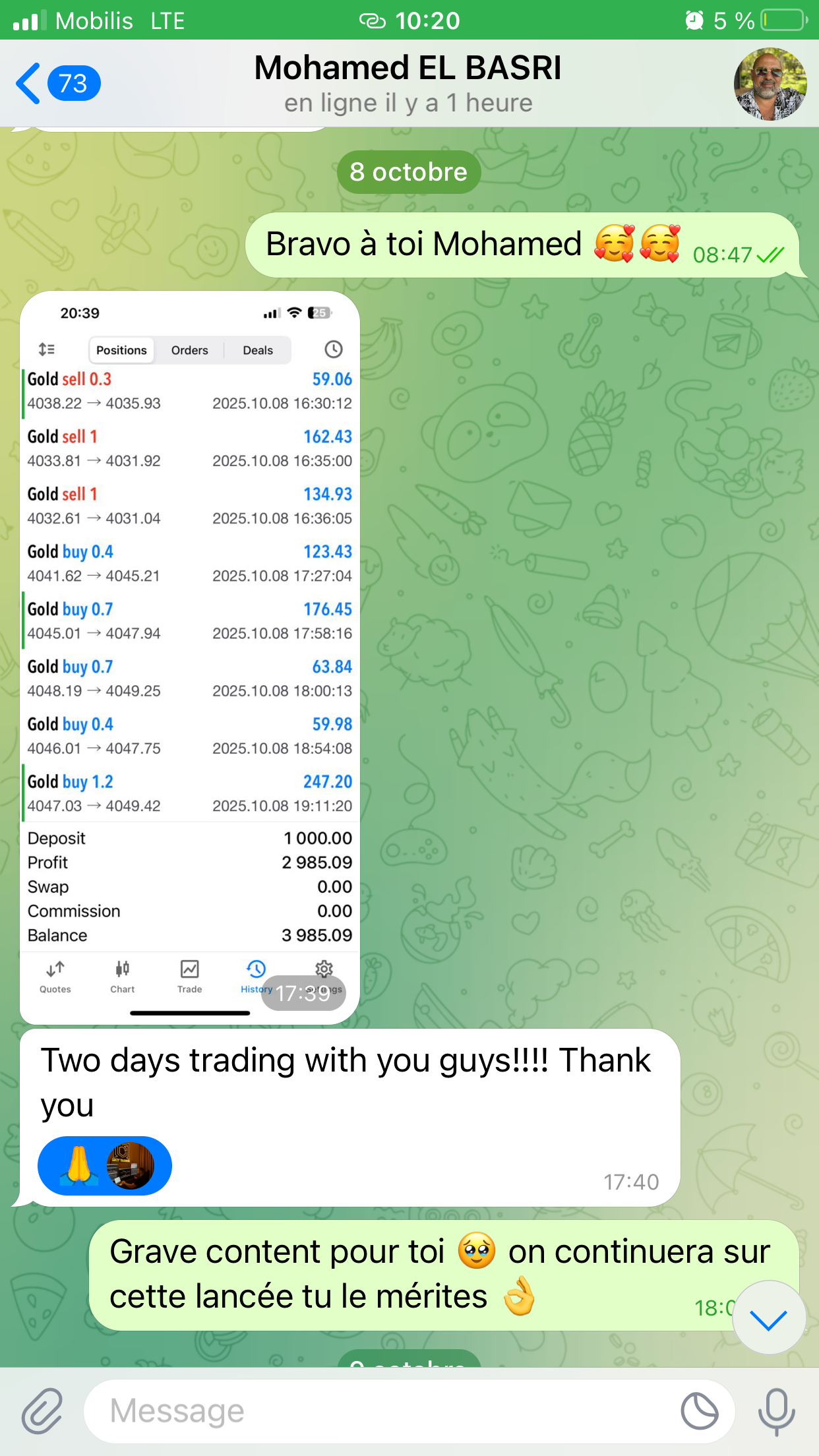The height and width of the screenshot is (1456, 819).
Task: Open Mohamed EL BASRI contact info header
Action: (408, 84)
